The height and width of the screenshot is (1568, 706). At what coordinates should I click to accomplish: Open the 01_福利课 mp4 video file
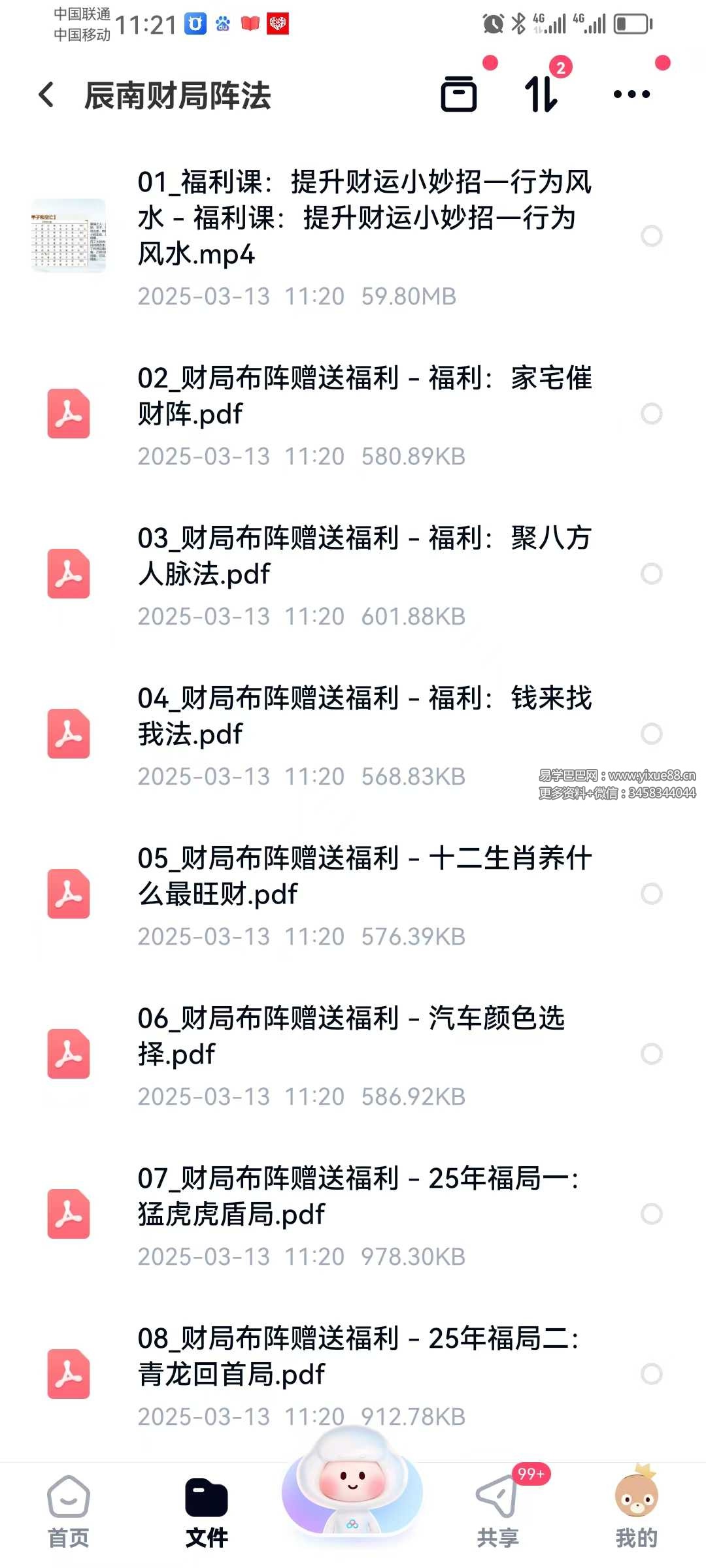[x=363, y=218]
